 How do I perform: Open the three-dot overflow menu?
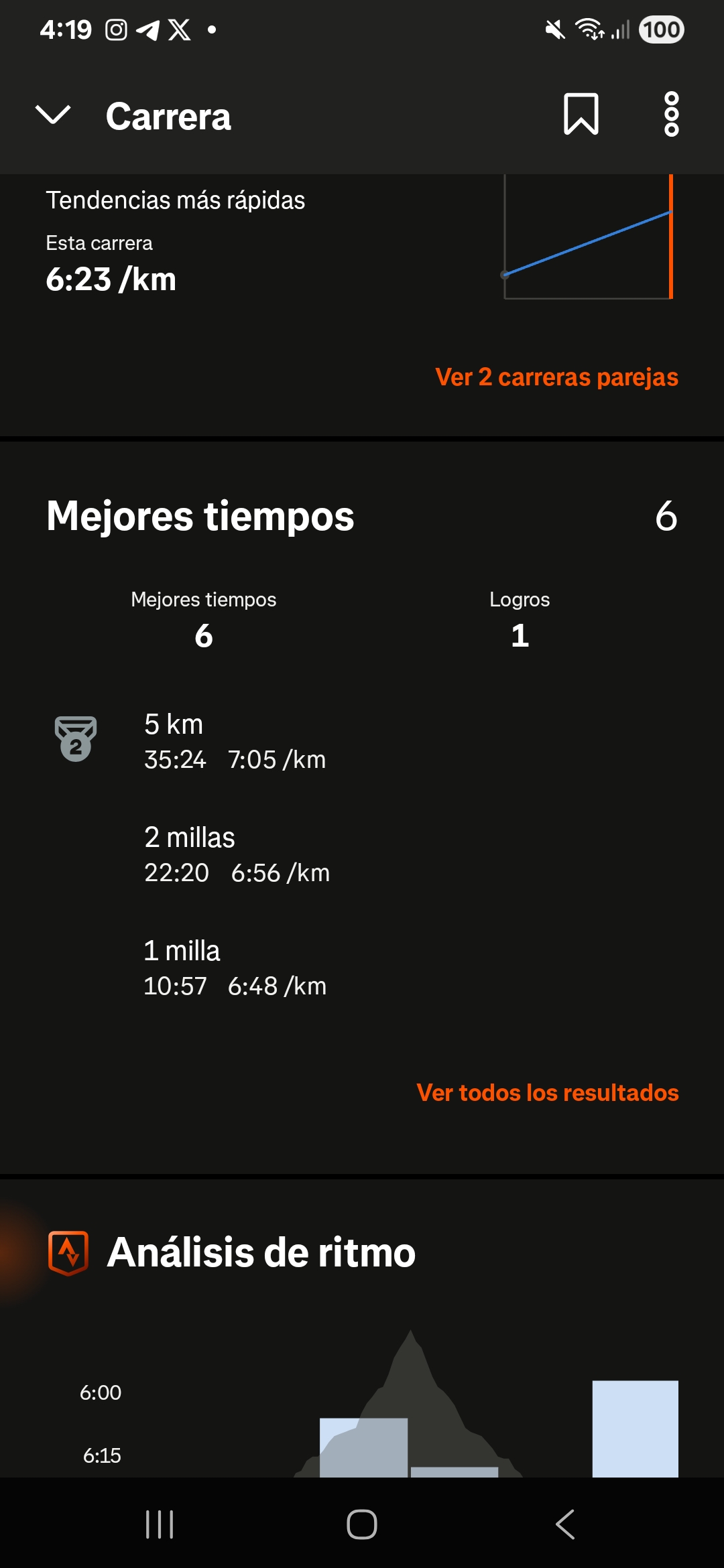[671, 115]
